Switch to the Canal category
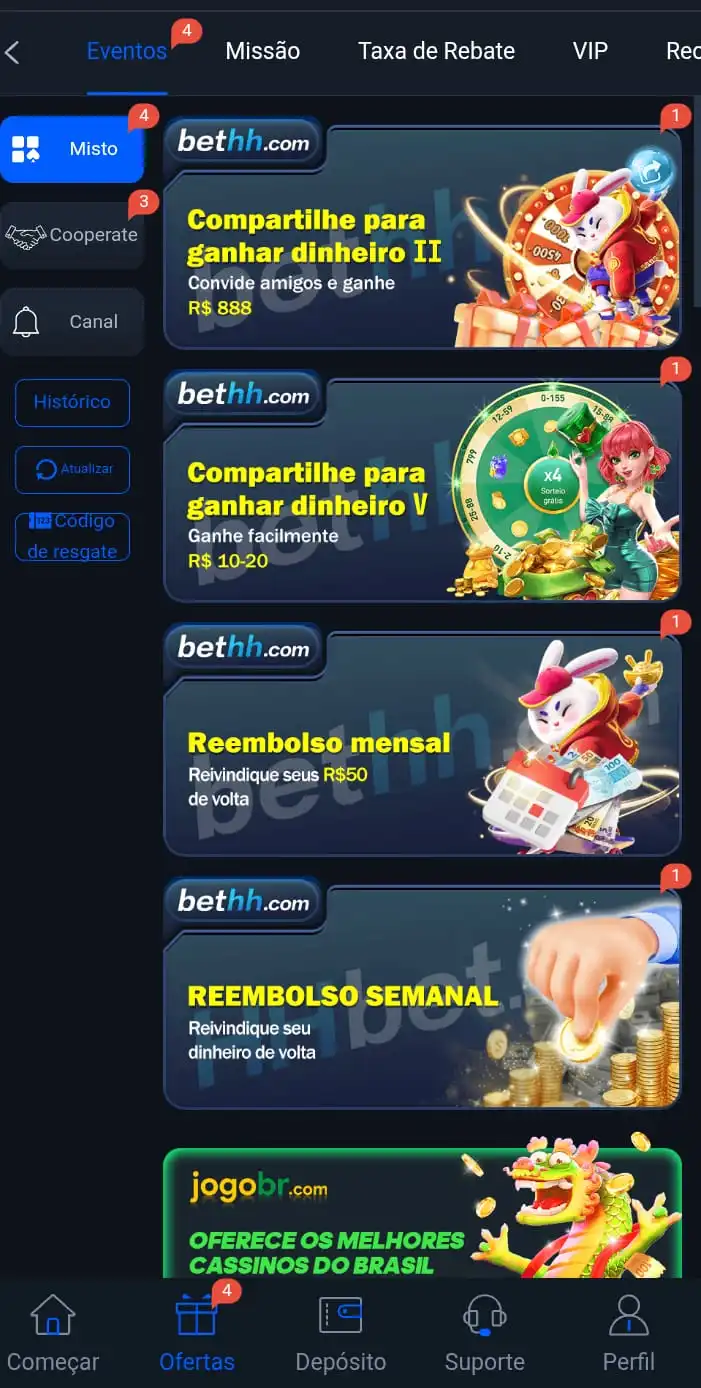 72,322
